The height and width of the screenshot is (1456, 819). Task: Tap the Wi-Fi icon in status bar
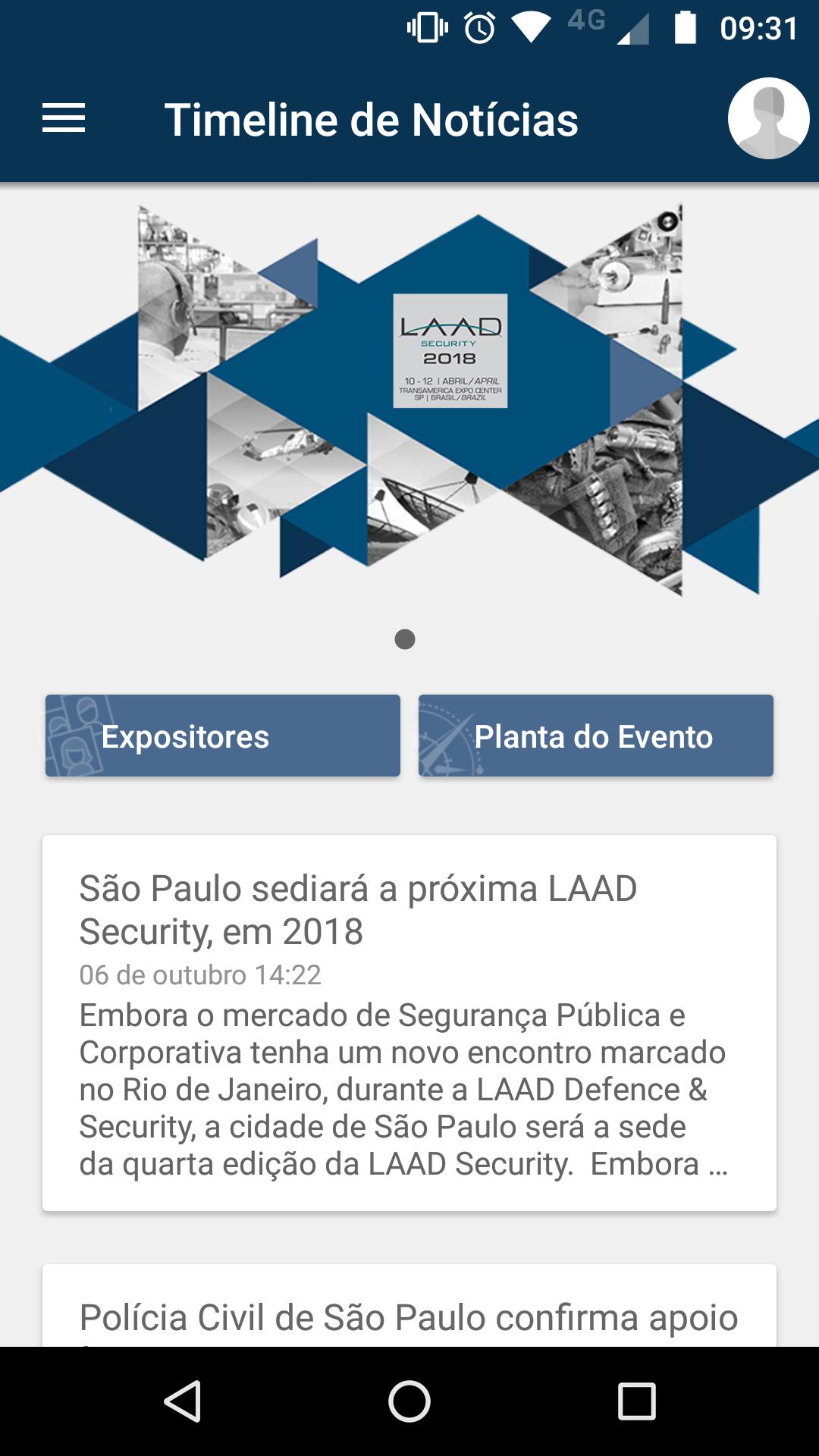[x=531, y=25]
